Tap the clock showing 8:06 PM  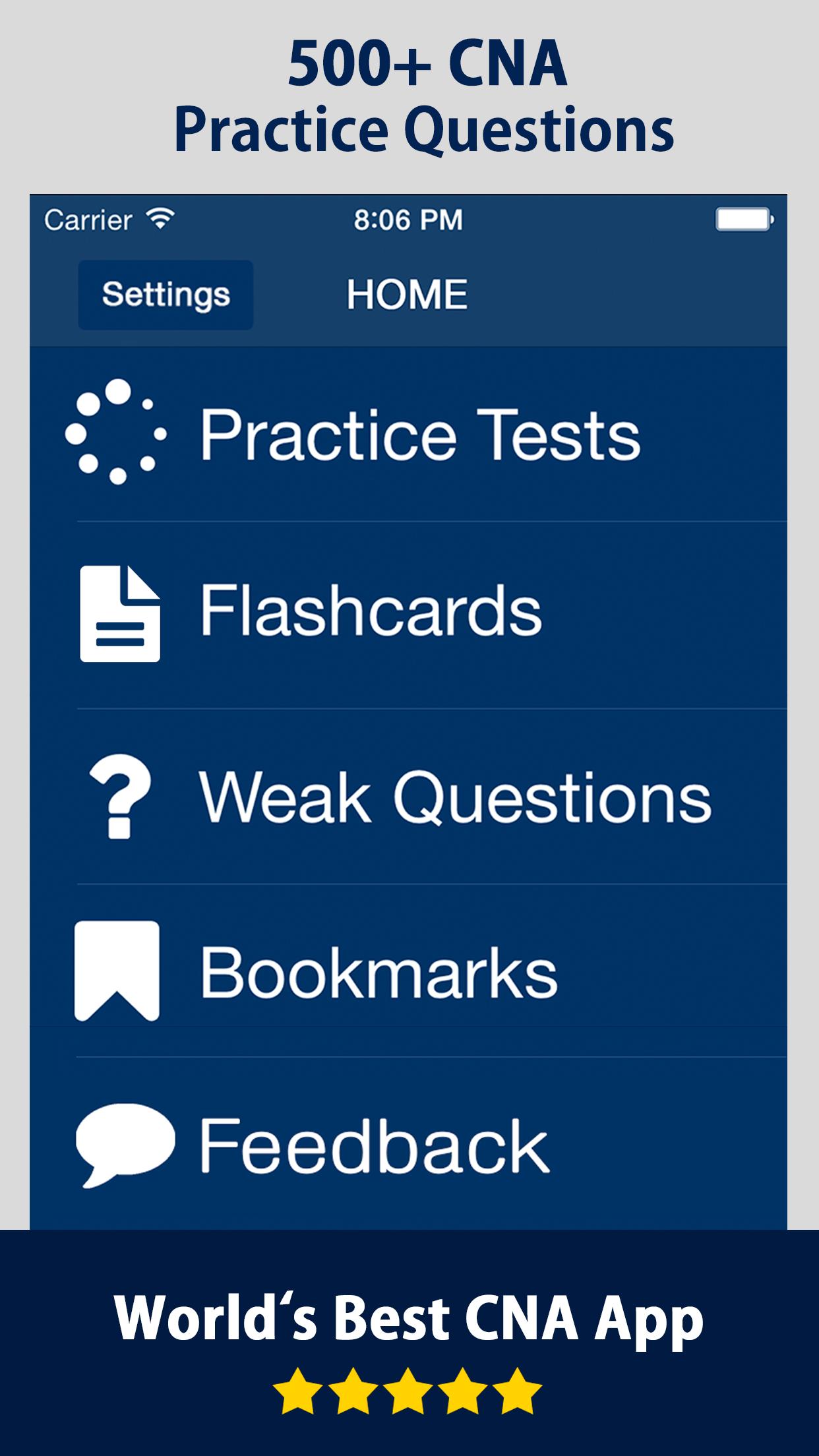(409, 218)
